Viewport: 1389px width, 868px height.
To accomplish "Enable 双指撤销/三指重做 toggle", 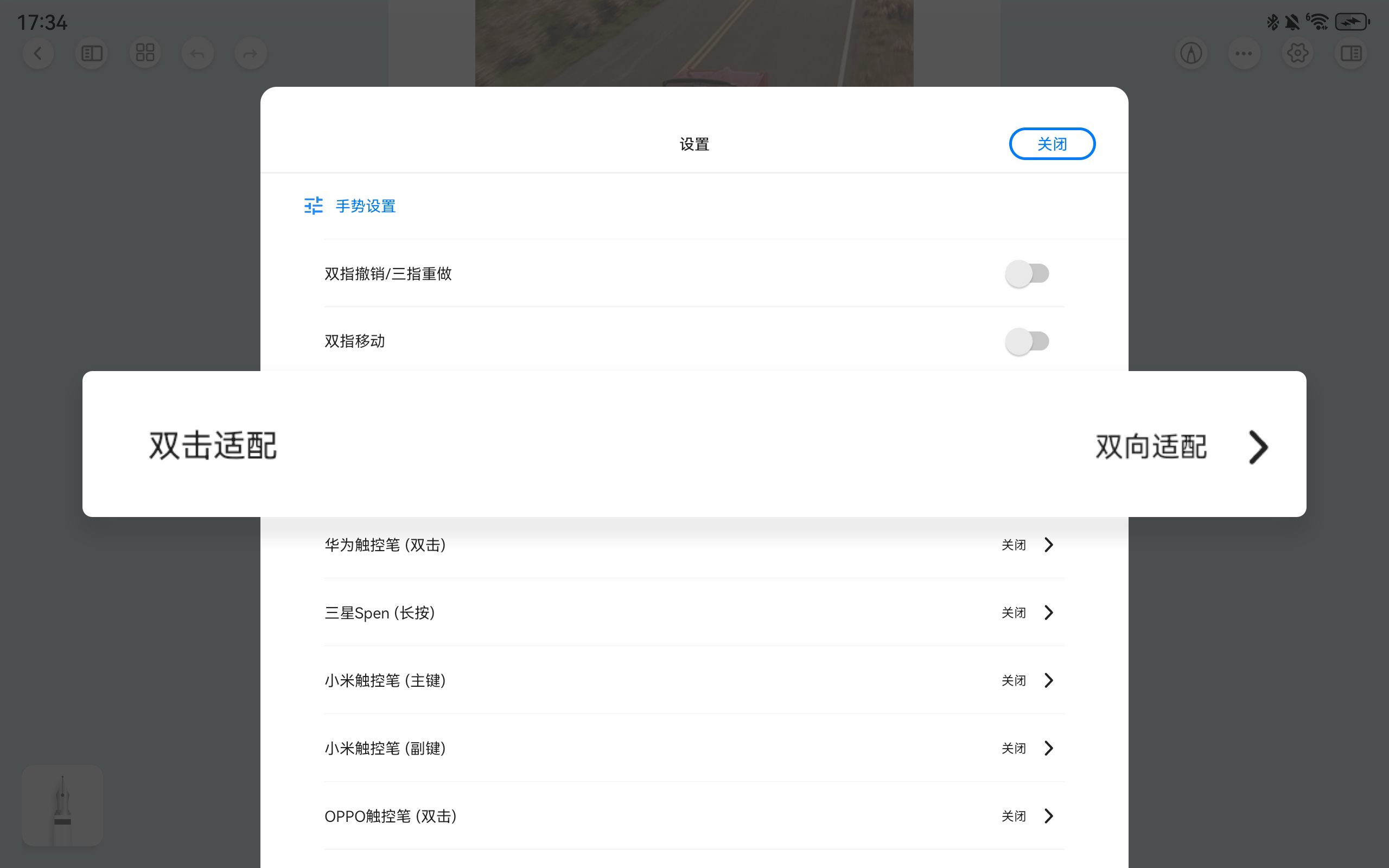I will pyautogui.click(x=1026, y=273).
